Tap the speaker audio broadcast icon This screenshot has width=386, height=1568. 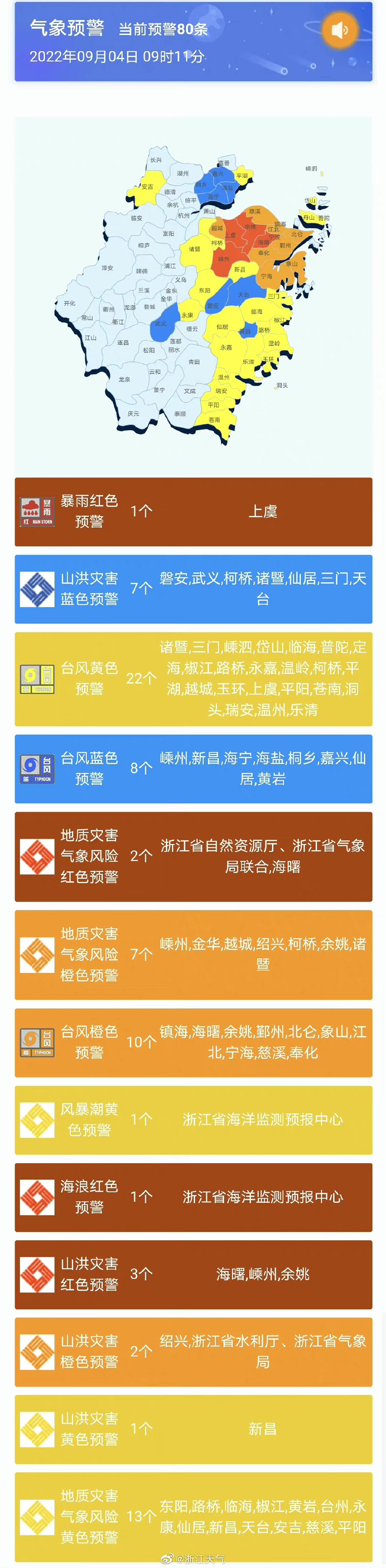coord(340,30)
